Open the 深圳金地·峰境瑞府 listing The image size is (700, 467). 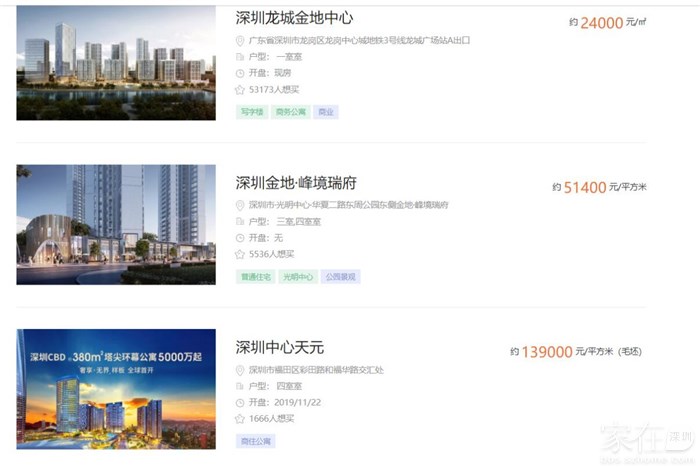tap(296, 183)
